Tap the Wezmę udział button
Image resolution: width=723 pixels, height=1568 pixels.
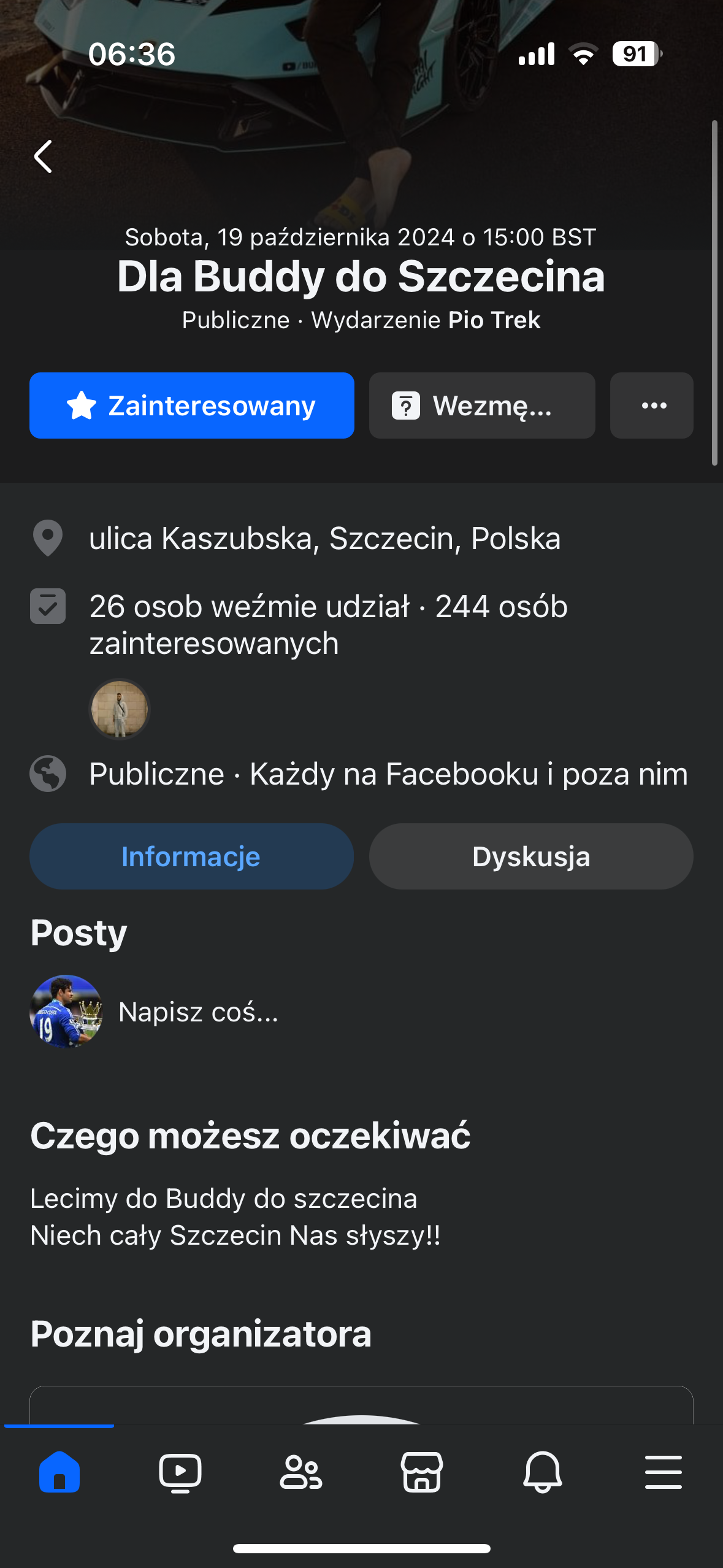coord(482,405)
